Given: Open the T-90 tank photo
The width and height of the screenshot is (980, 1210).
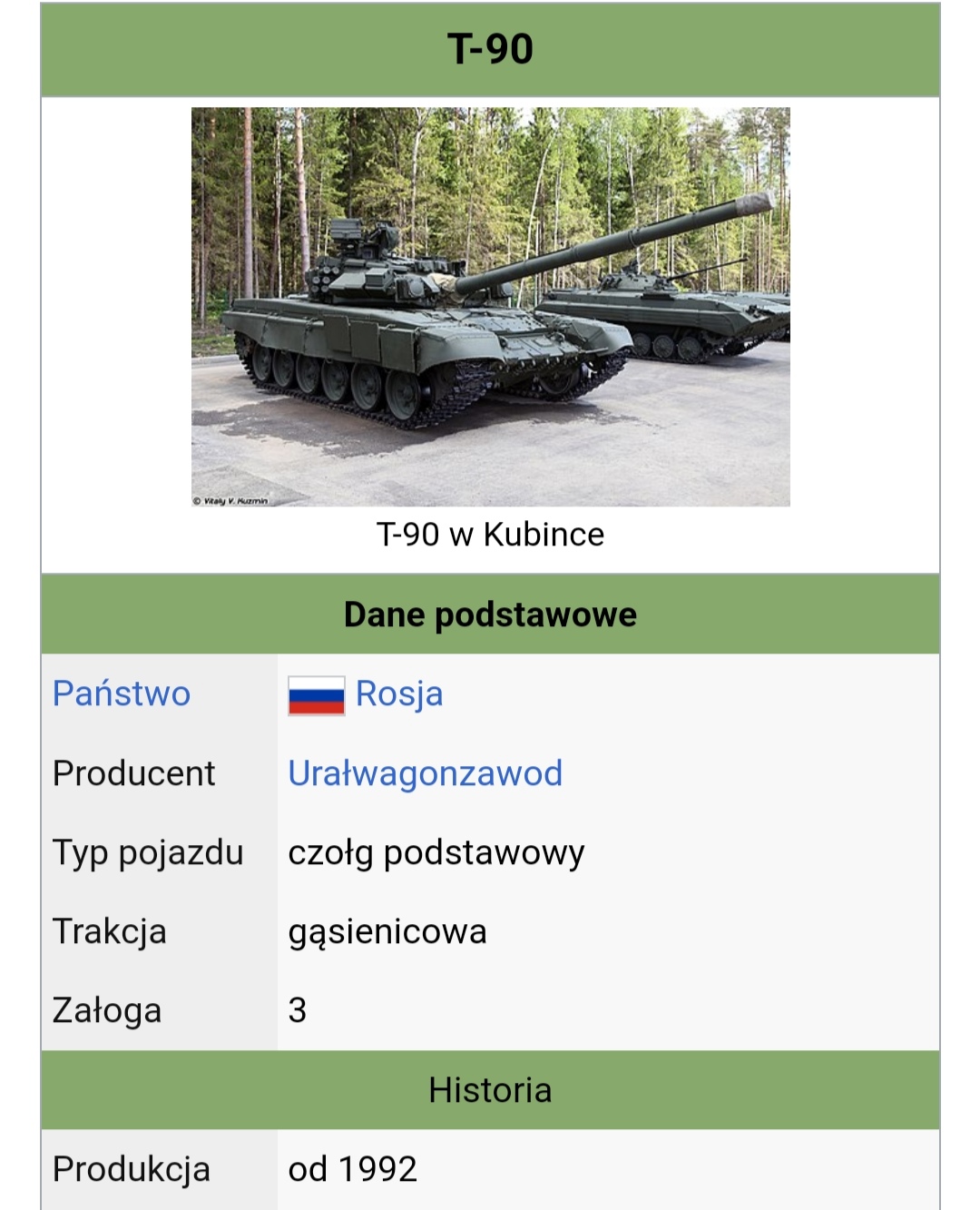Looking at the screenshot, I should tap(490, 306).
